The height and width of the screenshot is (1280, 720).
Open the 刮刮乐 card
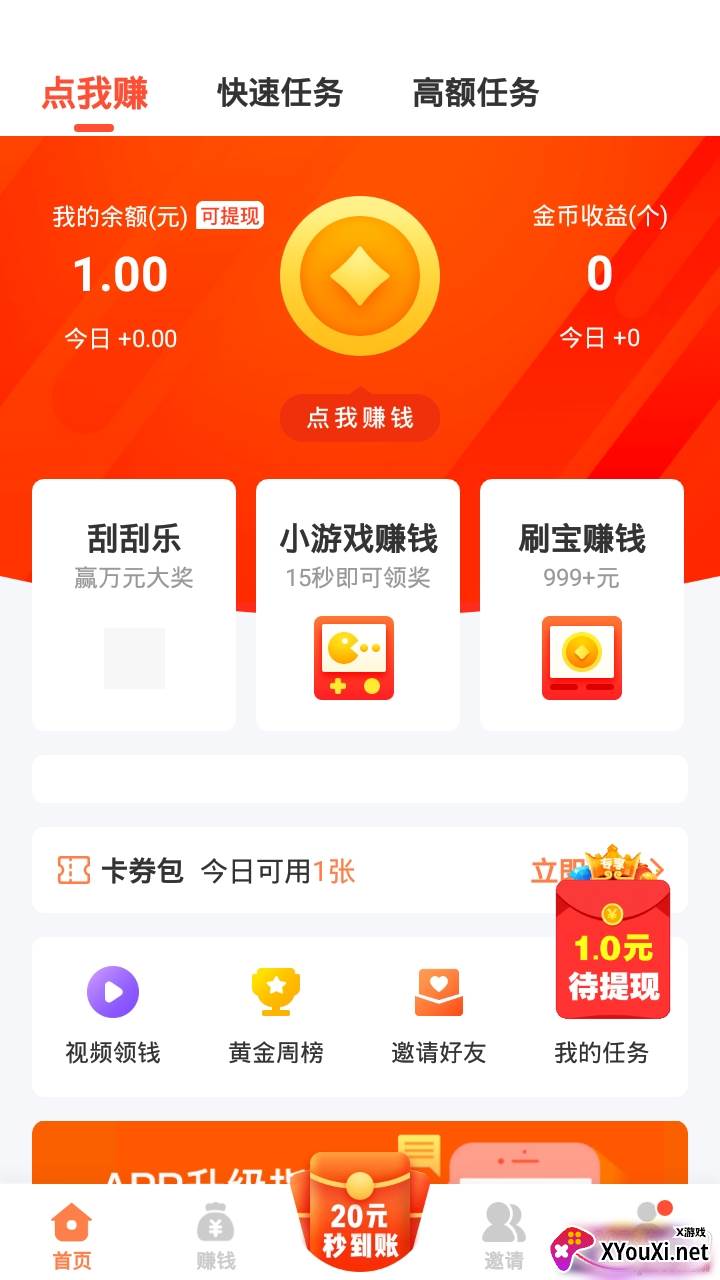pyautogui.click(x=134, y=604)
